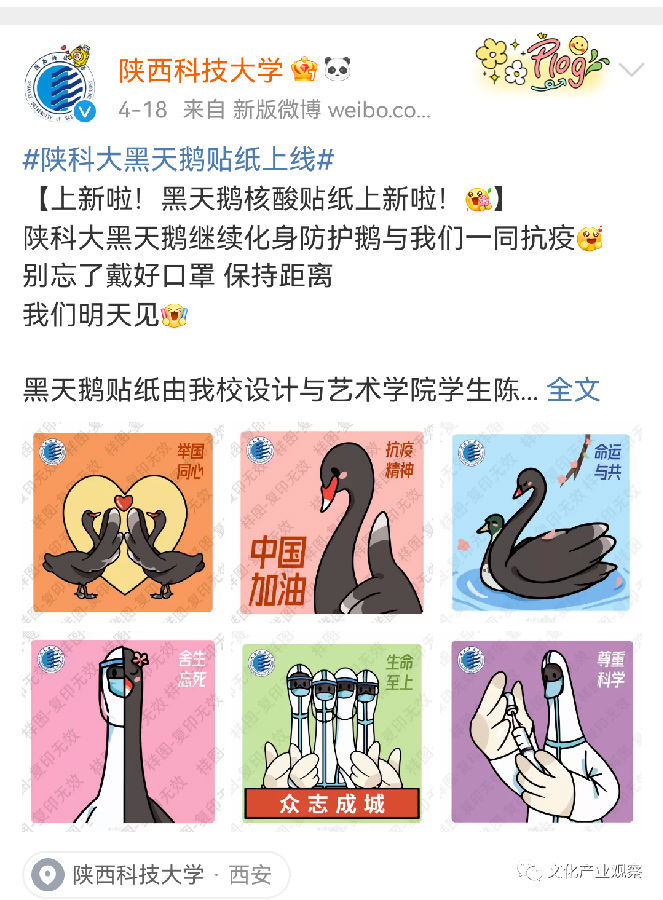The width and height of the screenshot is (663, 900).
Task: Open the 众志成城 sticker image
Action: [x=332, y=731]
